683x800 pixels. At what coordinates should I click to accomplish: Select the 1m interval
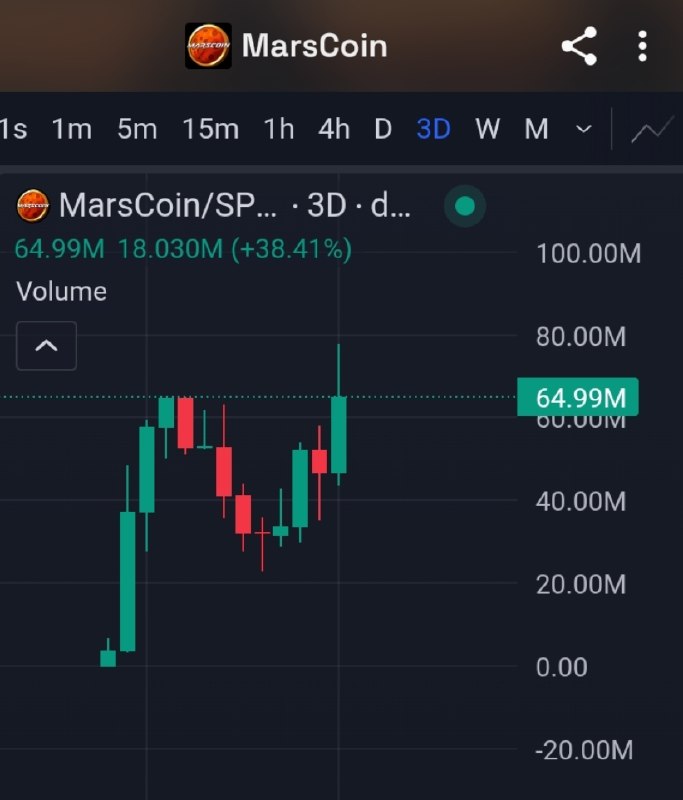click(71, 129)
